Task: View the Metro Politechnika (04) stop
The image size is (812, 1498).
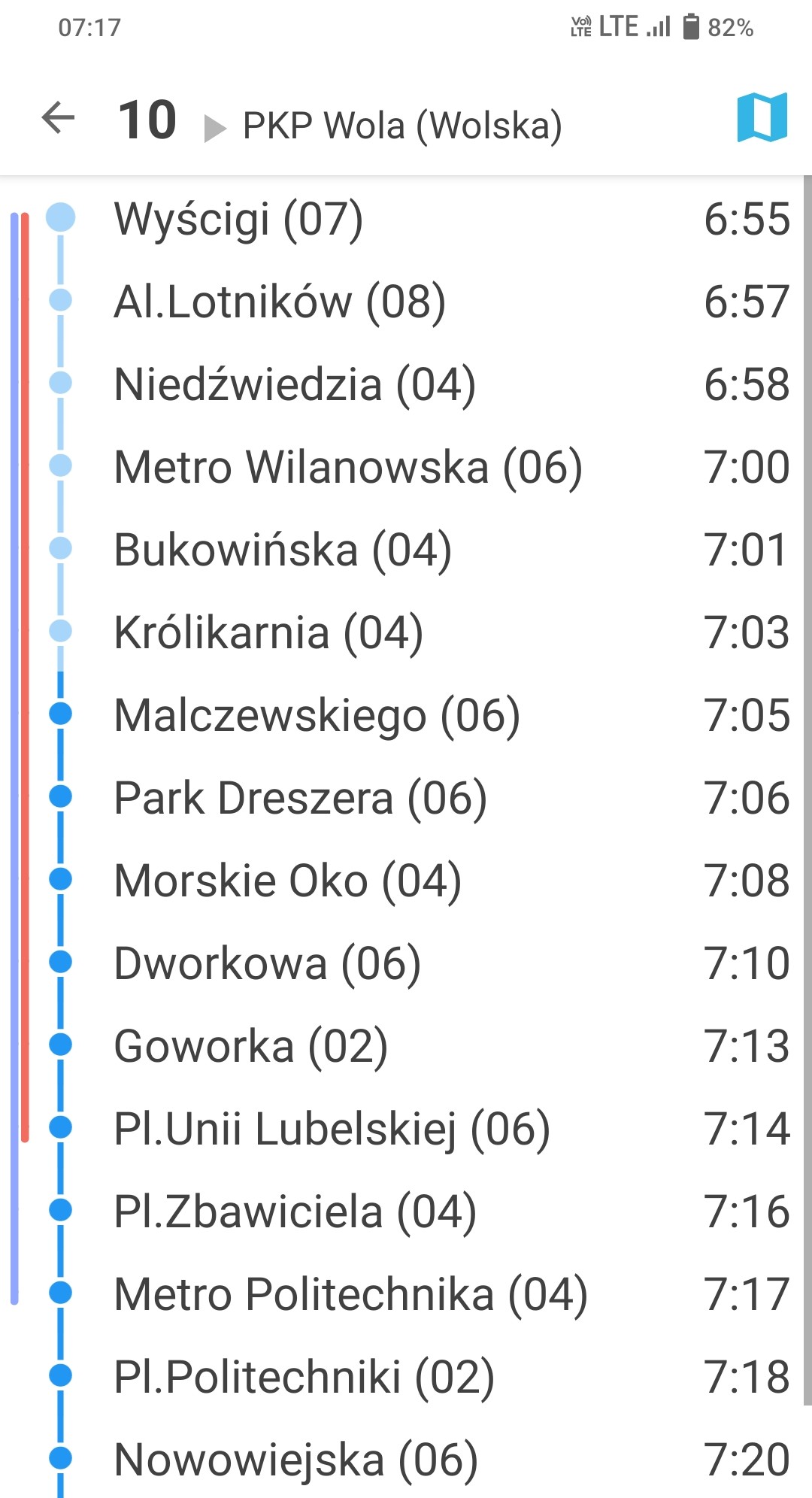Action: (350, 1294)
